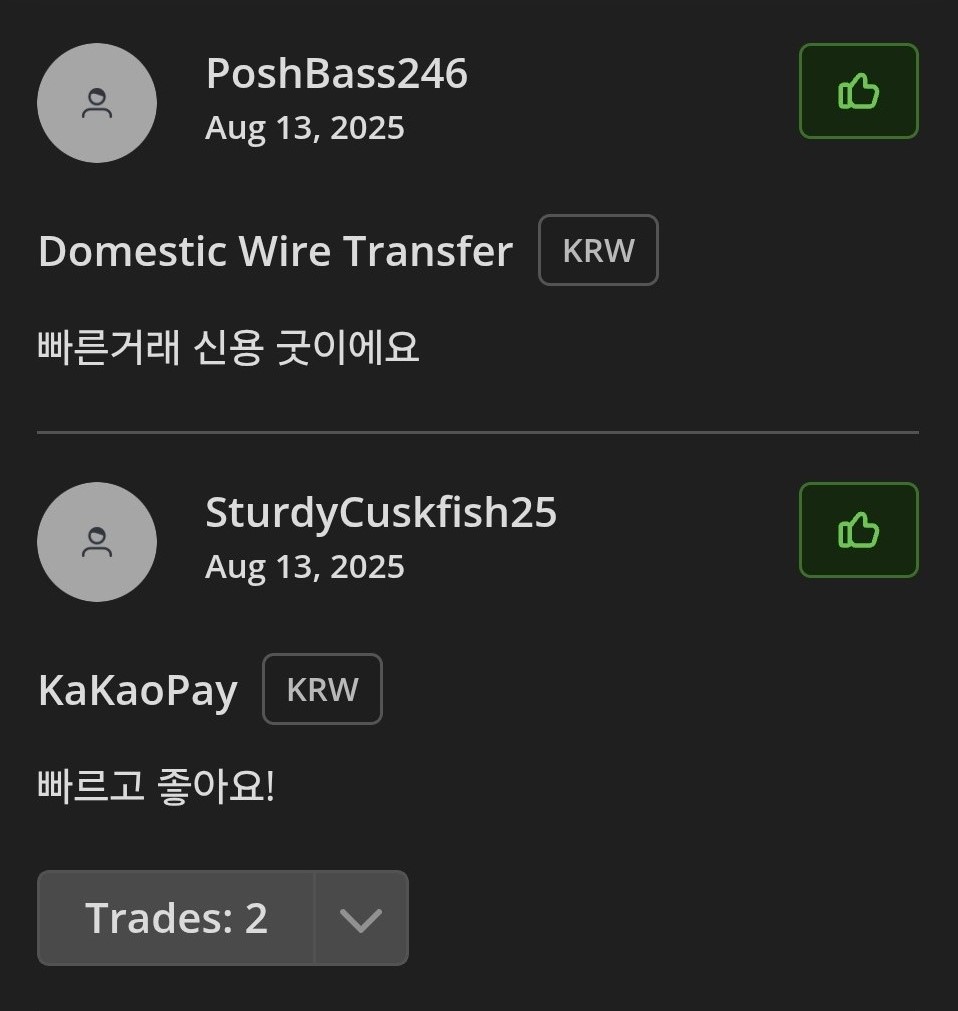Expand the Trades: 2 dropdown
This screenshot has width=958, height=1011.
click(360, 918)
